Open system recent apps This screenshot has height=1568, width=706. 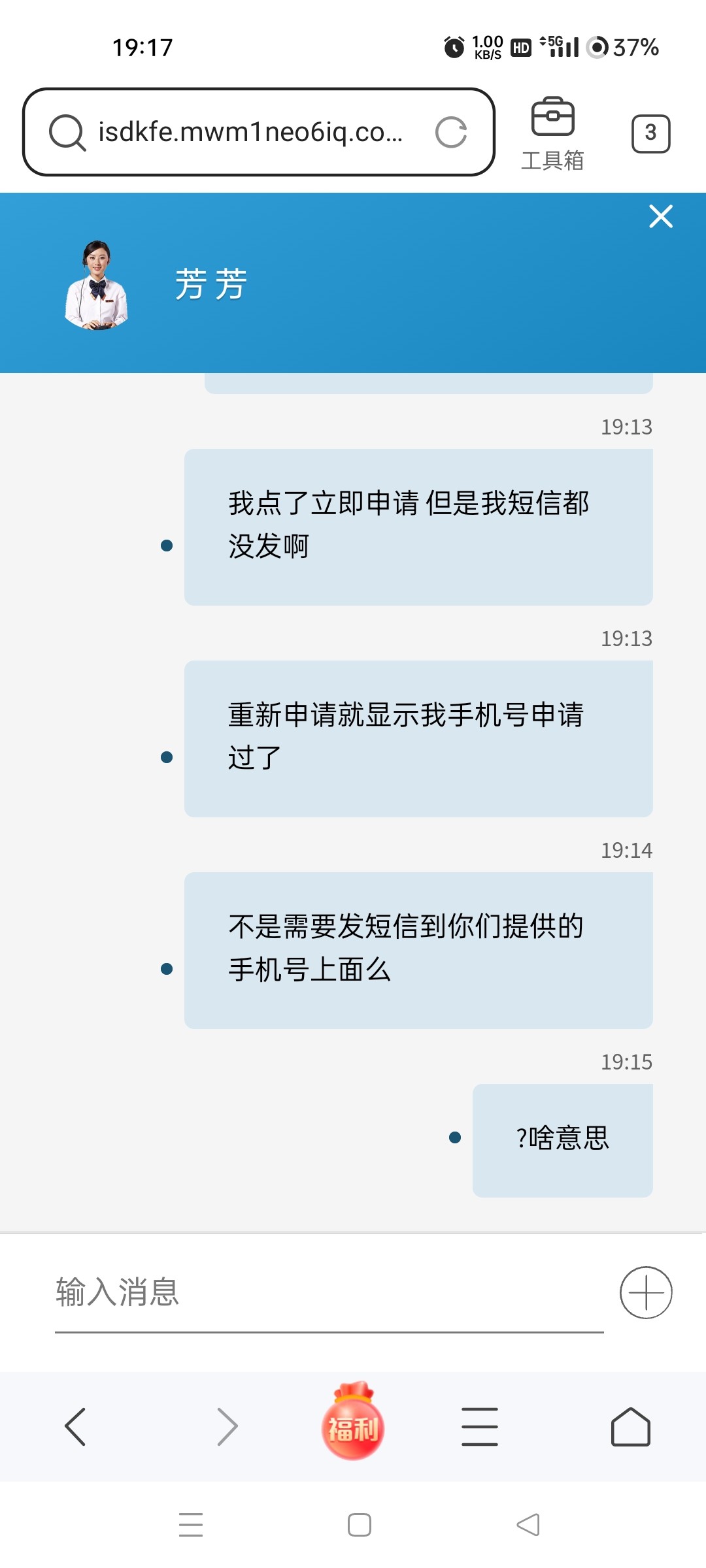pyautogui.click(x=191, y=1525)
